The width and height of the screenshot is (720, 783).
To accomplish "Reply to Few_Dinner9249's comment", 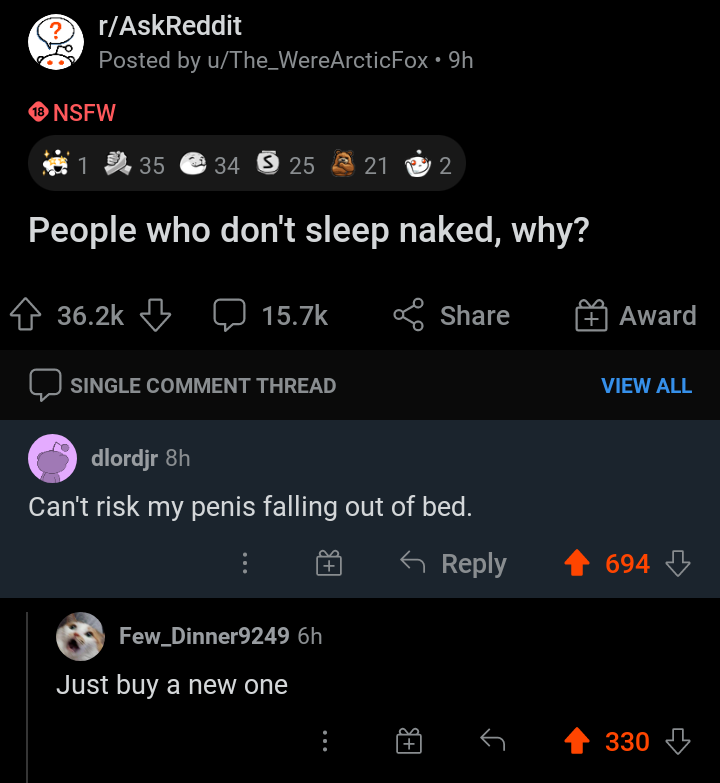I will click(492, 741).
